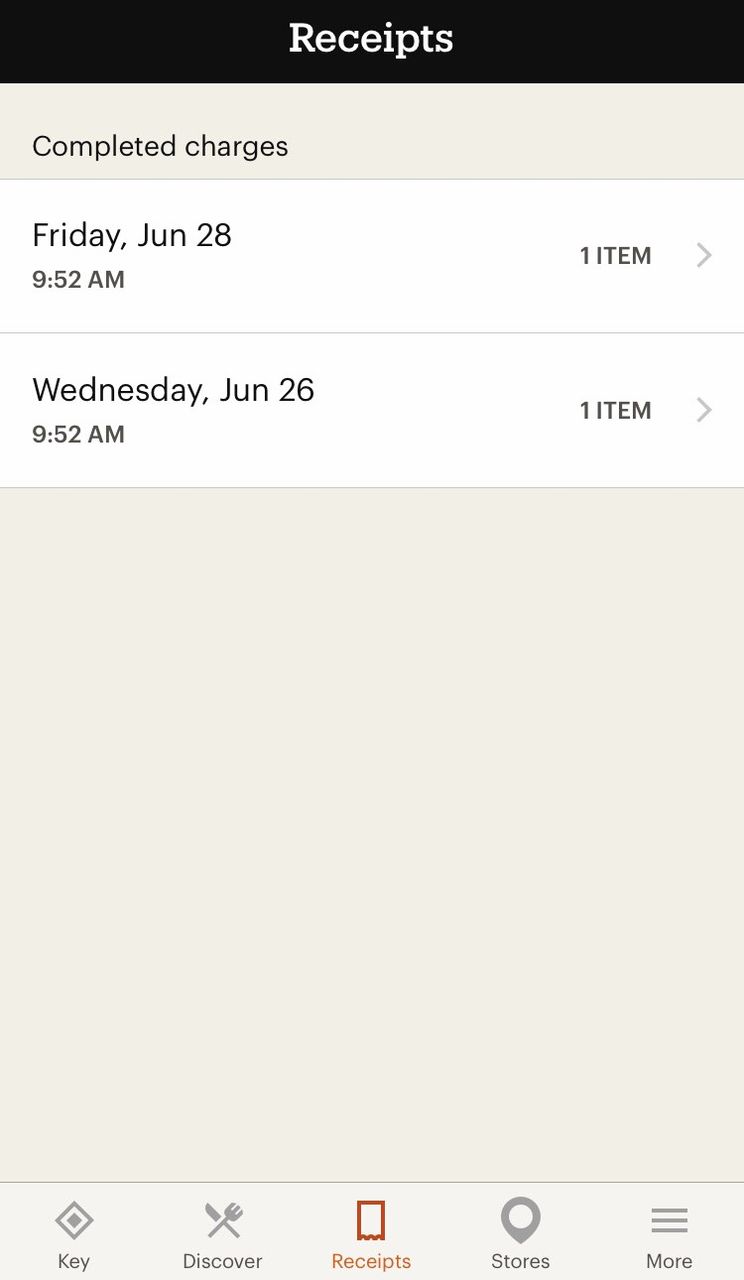Select the Receipts tab
The height and width of the screenshot is (1280, 744).
(371, 1234)
